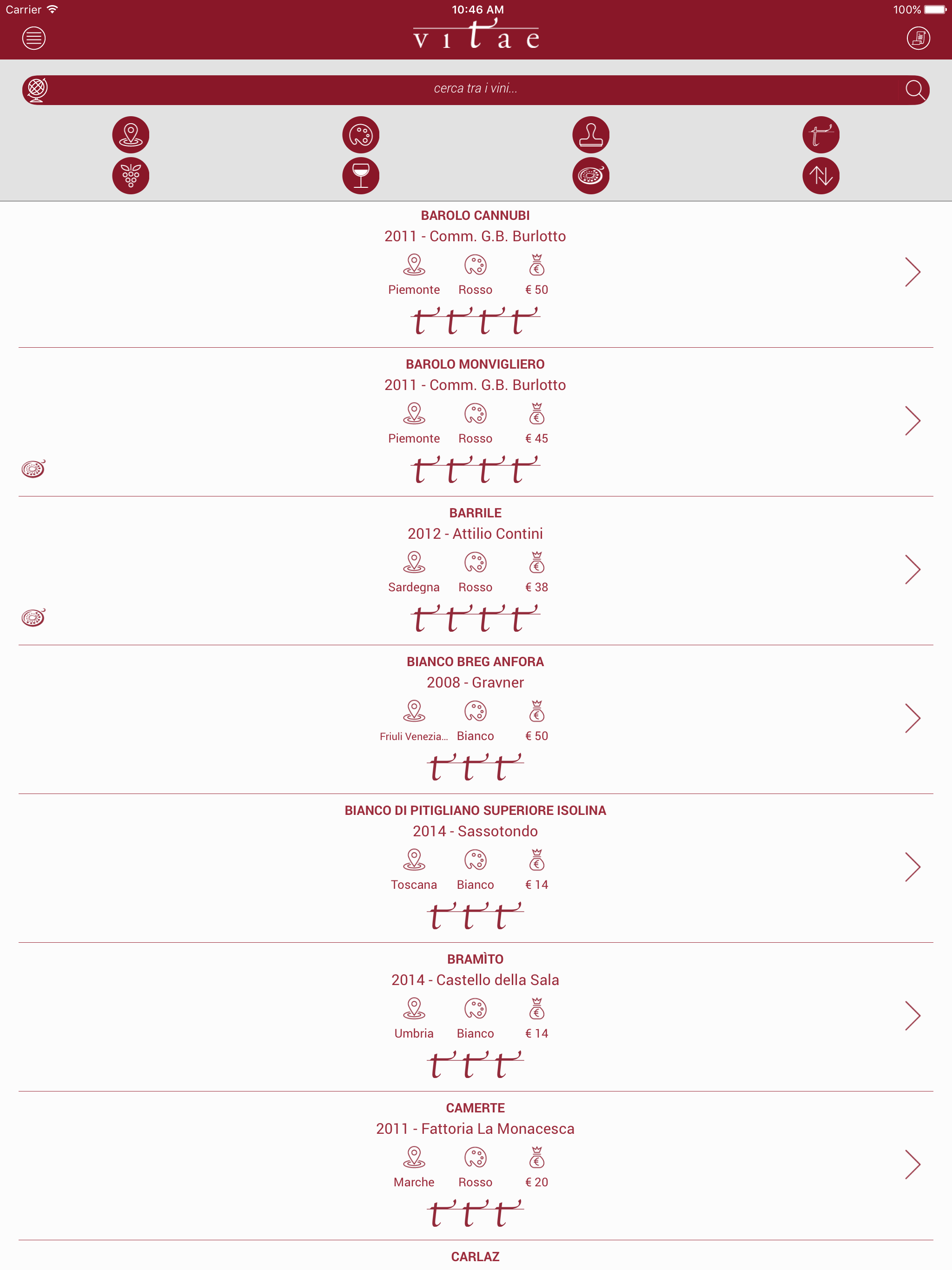952x1270 pixels.
Task: Tap the 2014 - Sassotondo producer link
Action: (x=475, y=831)
